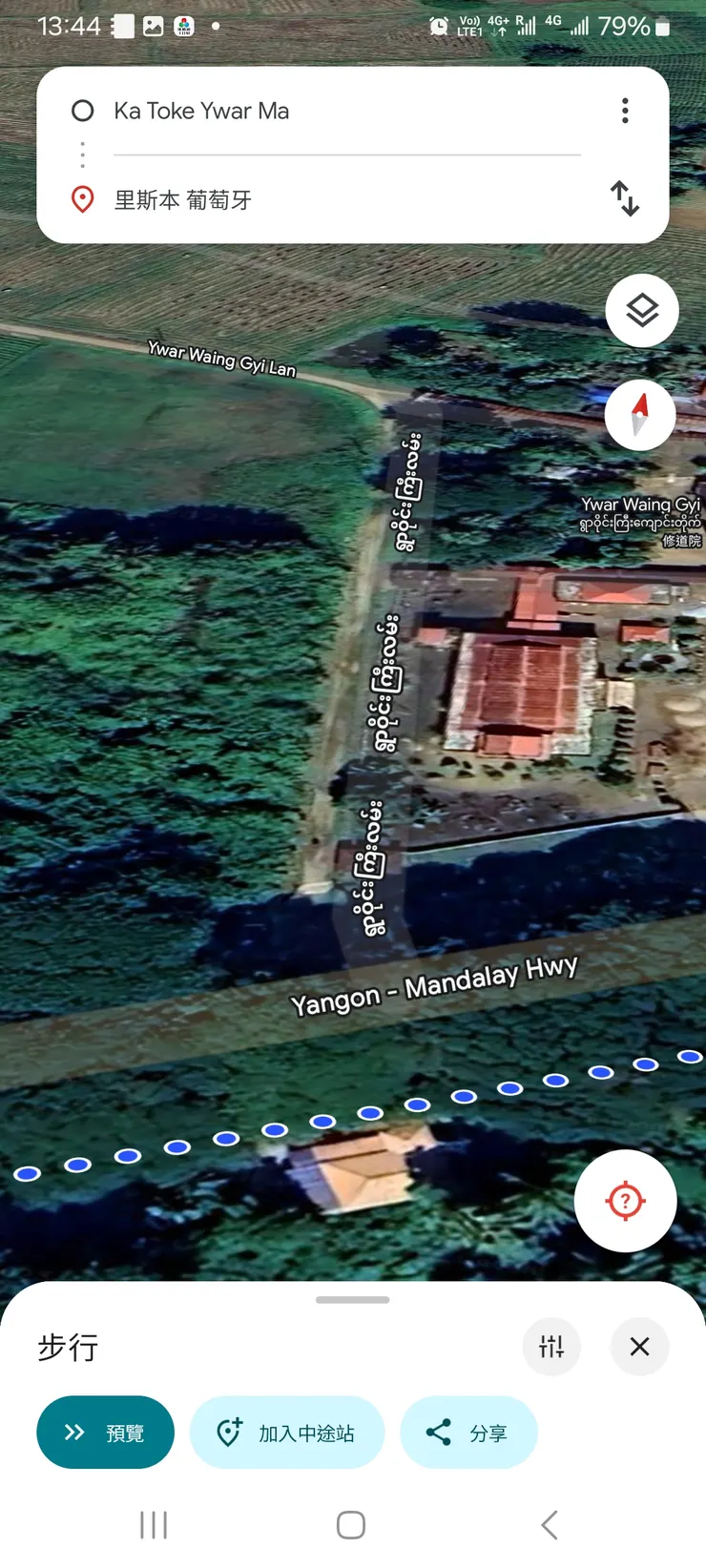Open route options filter
Screen dimensions: 706x1568
click(x=551, y=1347)
